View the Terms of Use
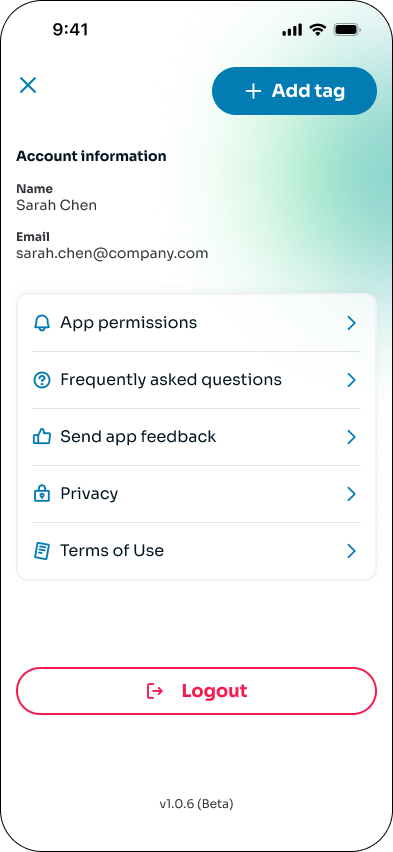The width and height of the screenshot is (393, 852). pos(196,551)
